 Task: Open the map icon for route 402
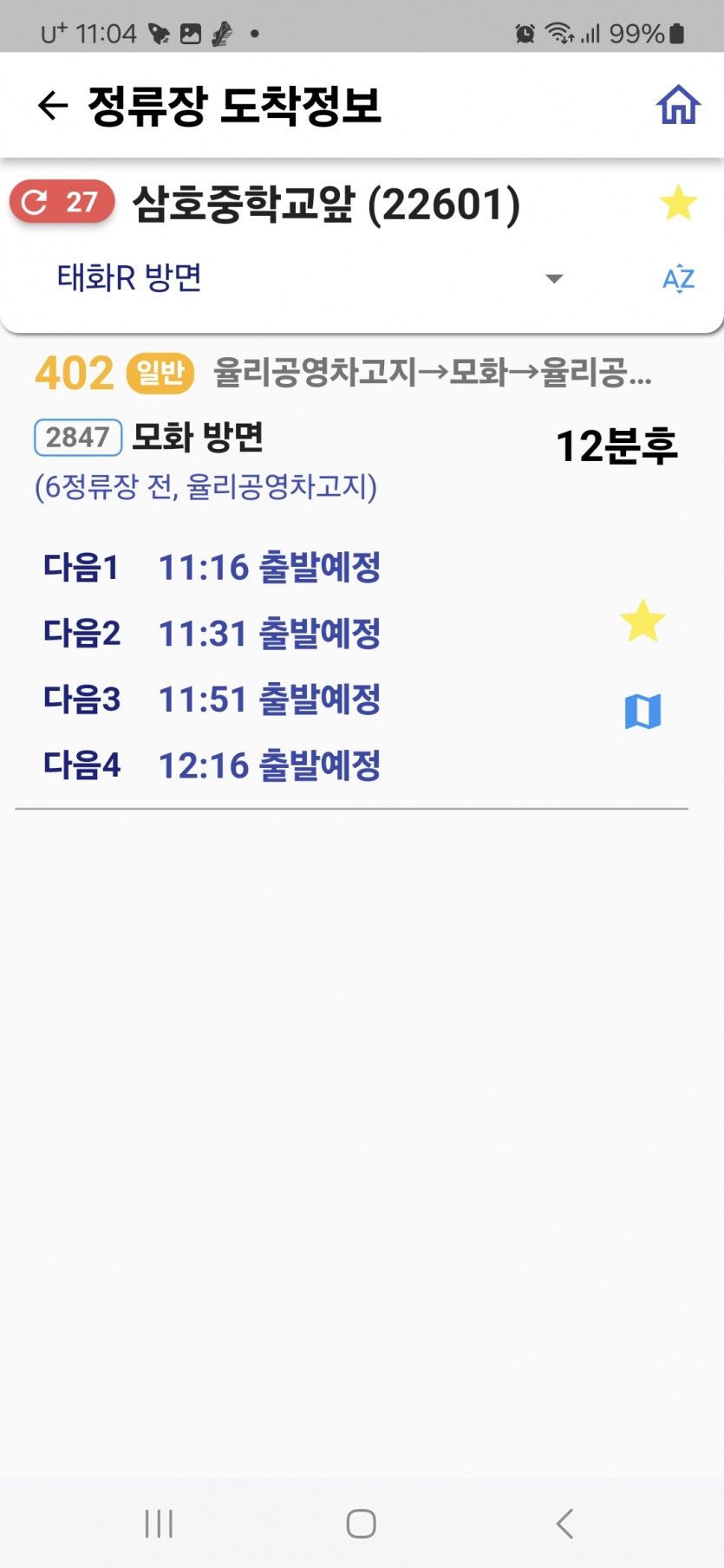(x=642, y=712)
